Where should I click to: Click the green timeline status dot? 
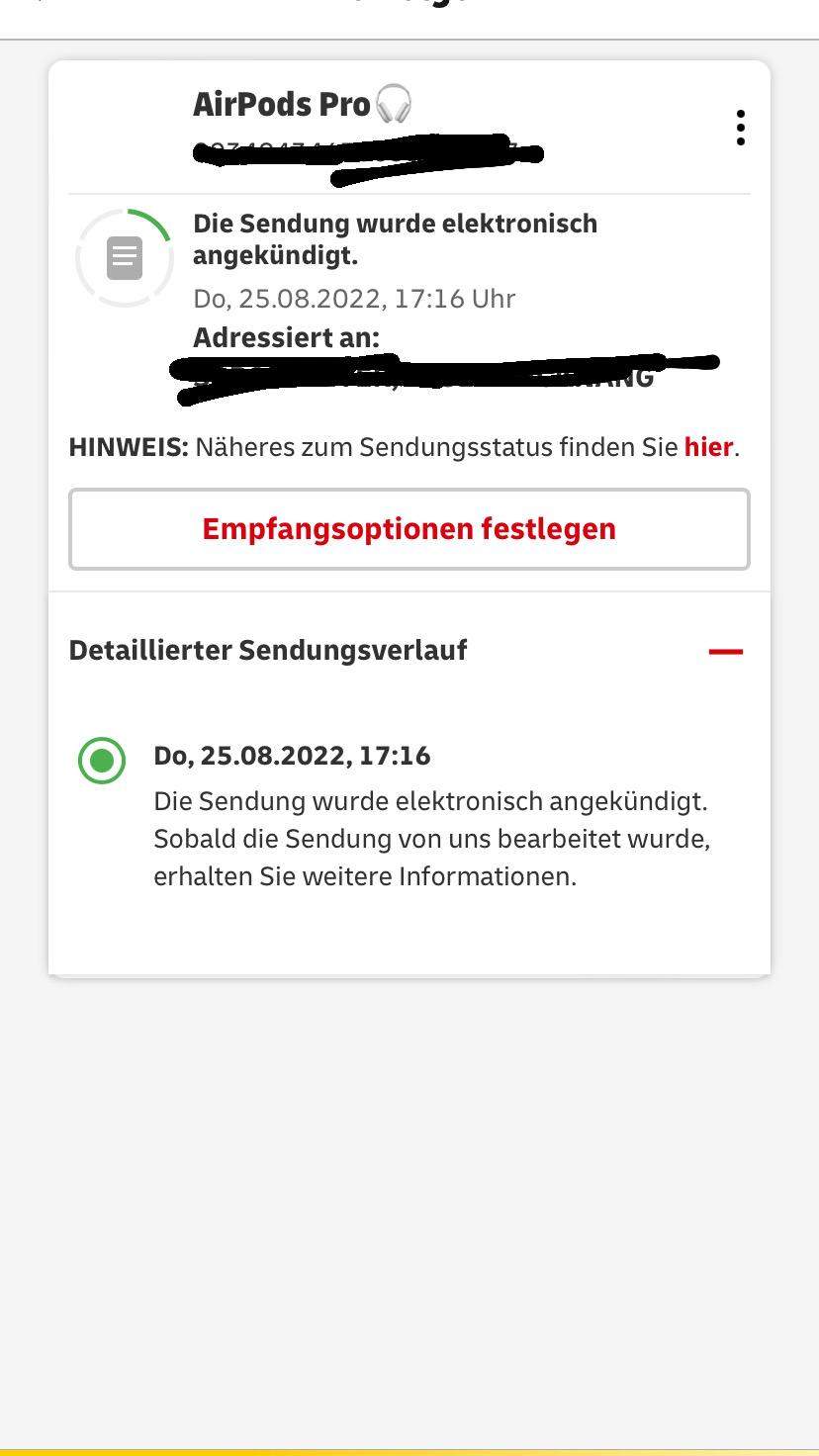(102, 762)
